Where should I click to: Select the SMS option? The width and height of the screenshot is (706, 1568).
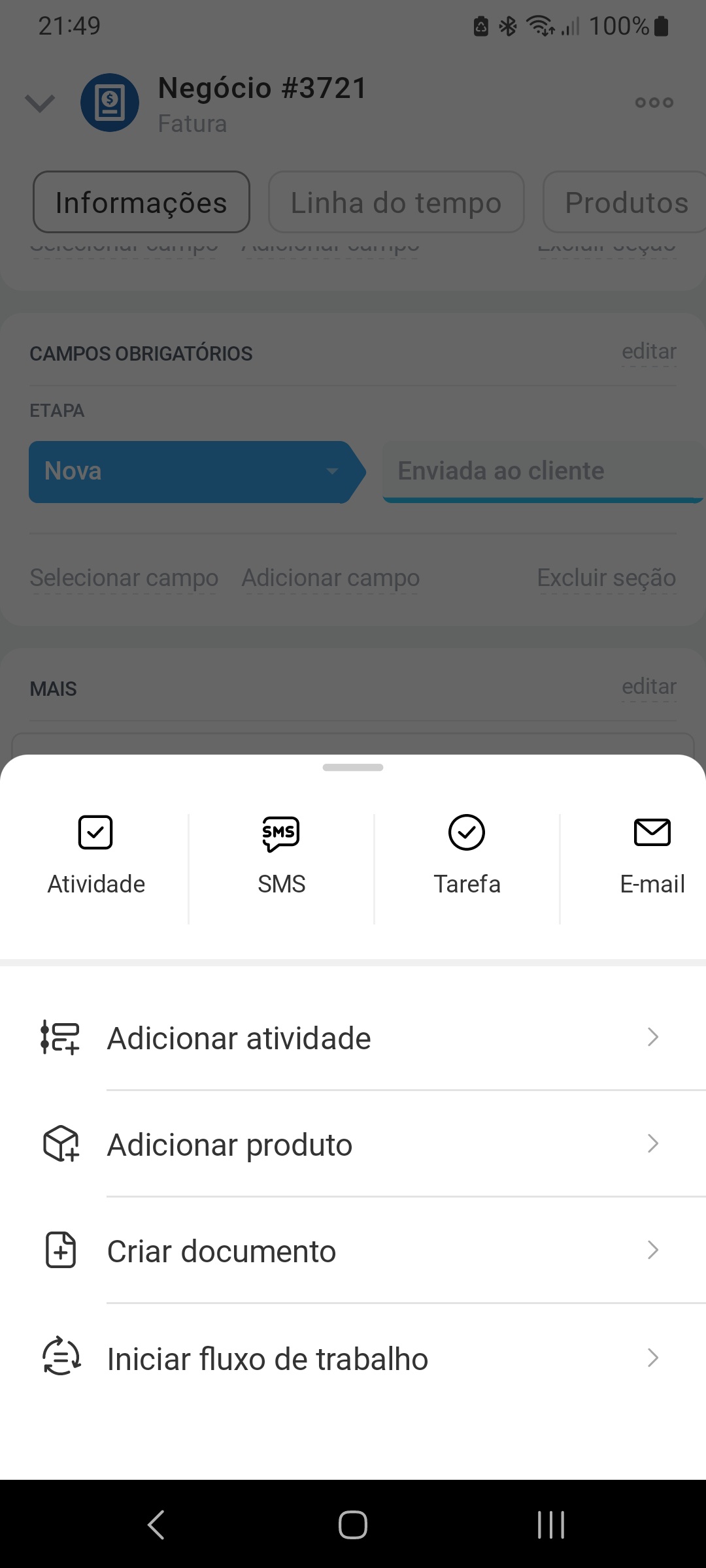pyautogui.click(x=281, y=856)
